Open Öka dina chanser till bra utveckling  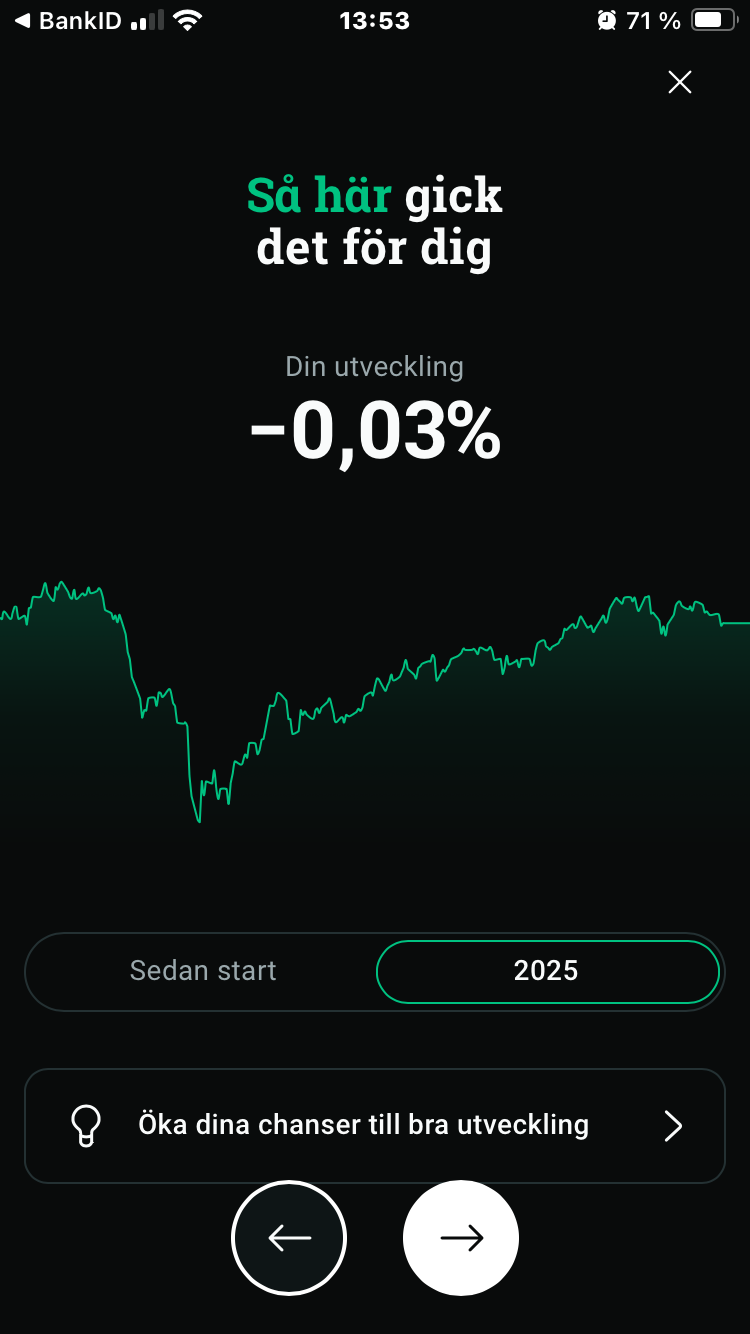click(374, 1126)
